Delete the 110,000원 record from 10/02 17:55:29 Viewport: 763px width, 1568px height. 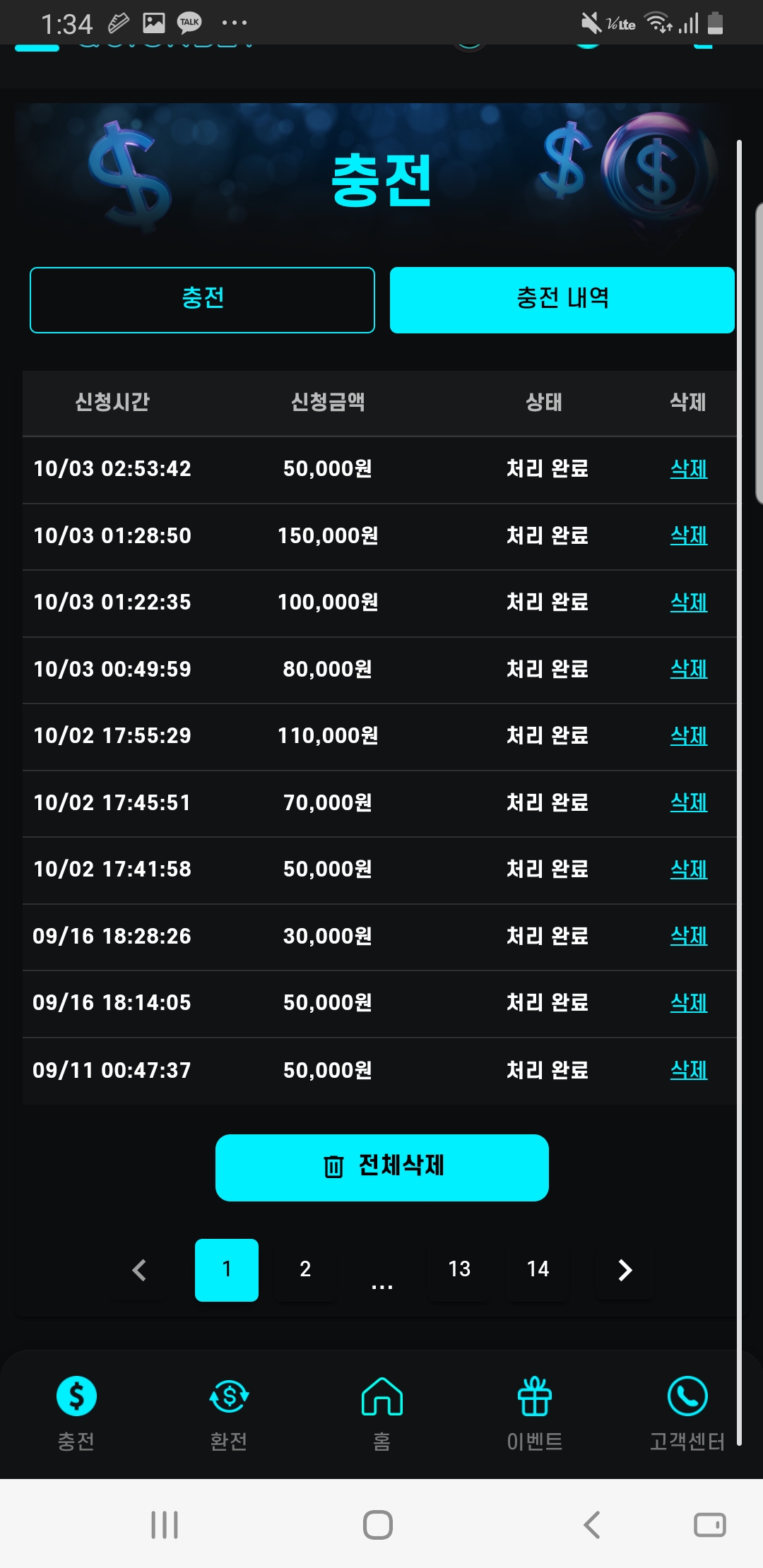pos(688,735)
